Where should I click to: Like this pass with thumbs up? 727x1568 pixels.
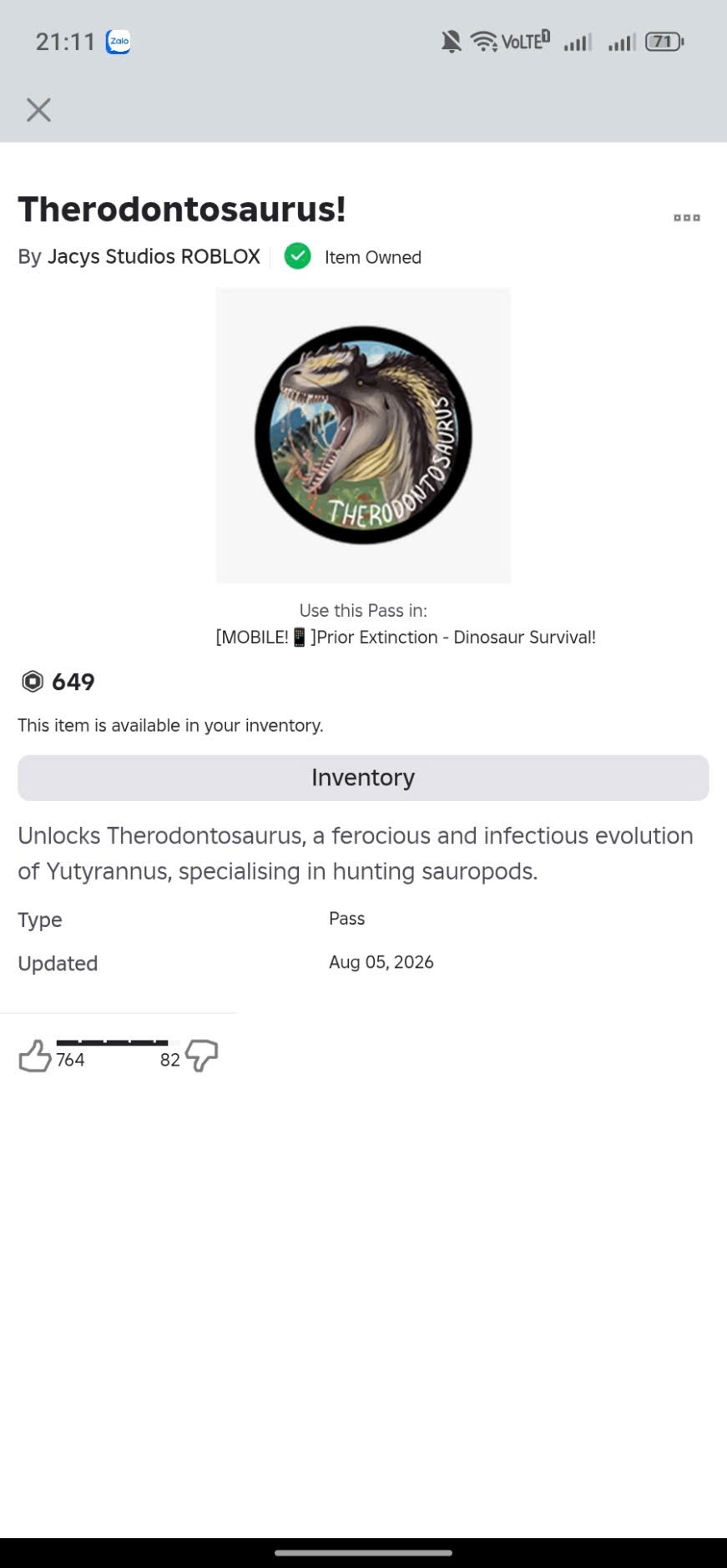tap(35, 1056)
